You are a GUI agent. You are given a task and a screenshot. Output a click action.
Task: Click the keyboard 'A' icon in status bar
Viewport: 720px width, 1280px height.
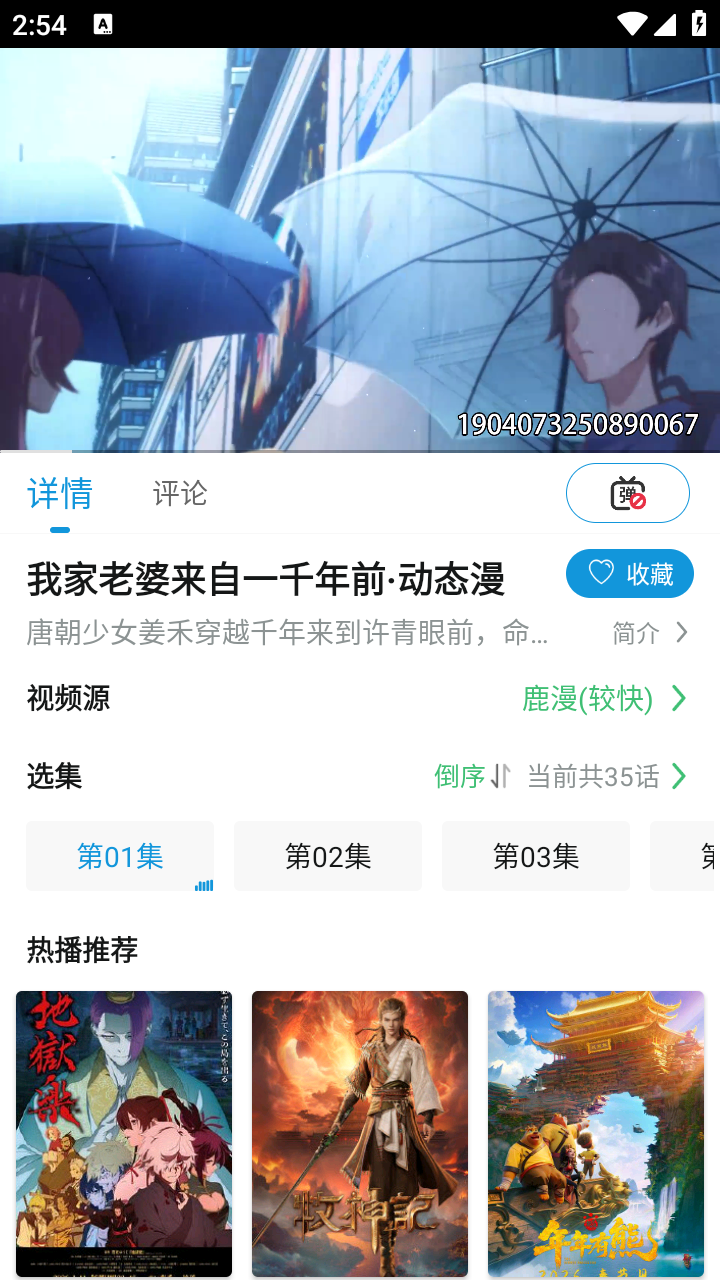(x=104, y=22)
